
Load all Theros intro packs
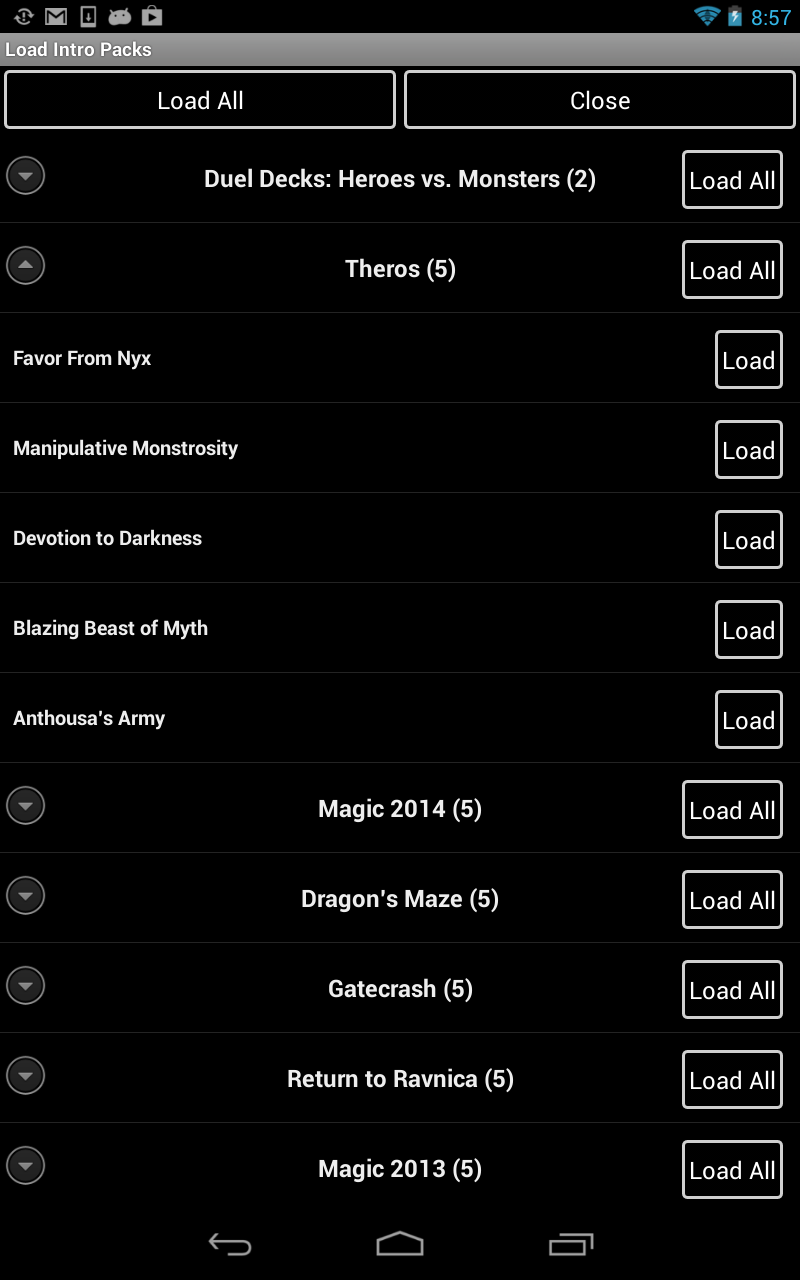click(x=732, y=270)
